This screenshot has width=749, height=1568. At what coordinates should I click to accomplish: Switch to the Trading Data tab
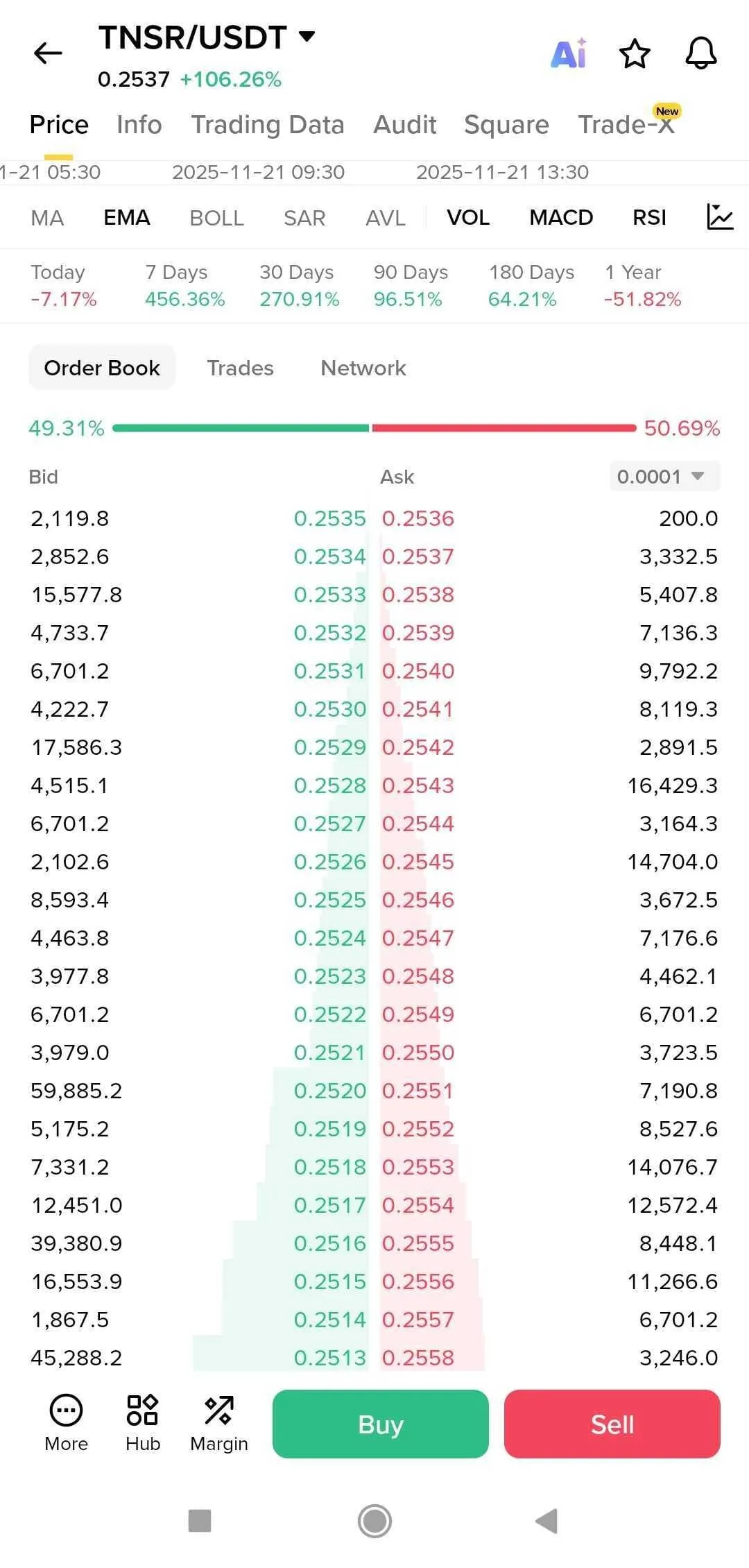[268, 125]
